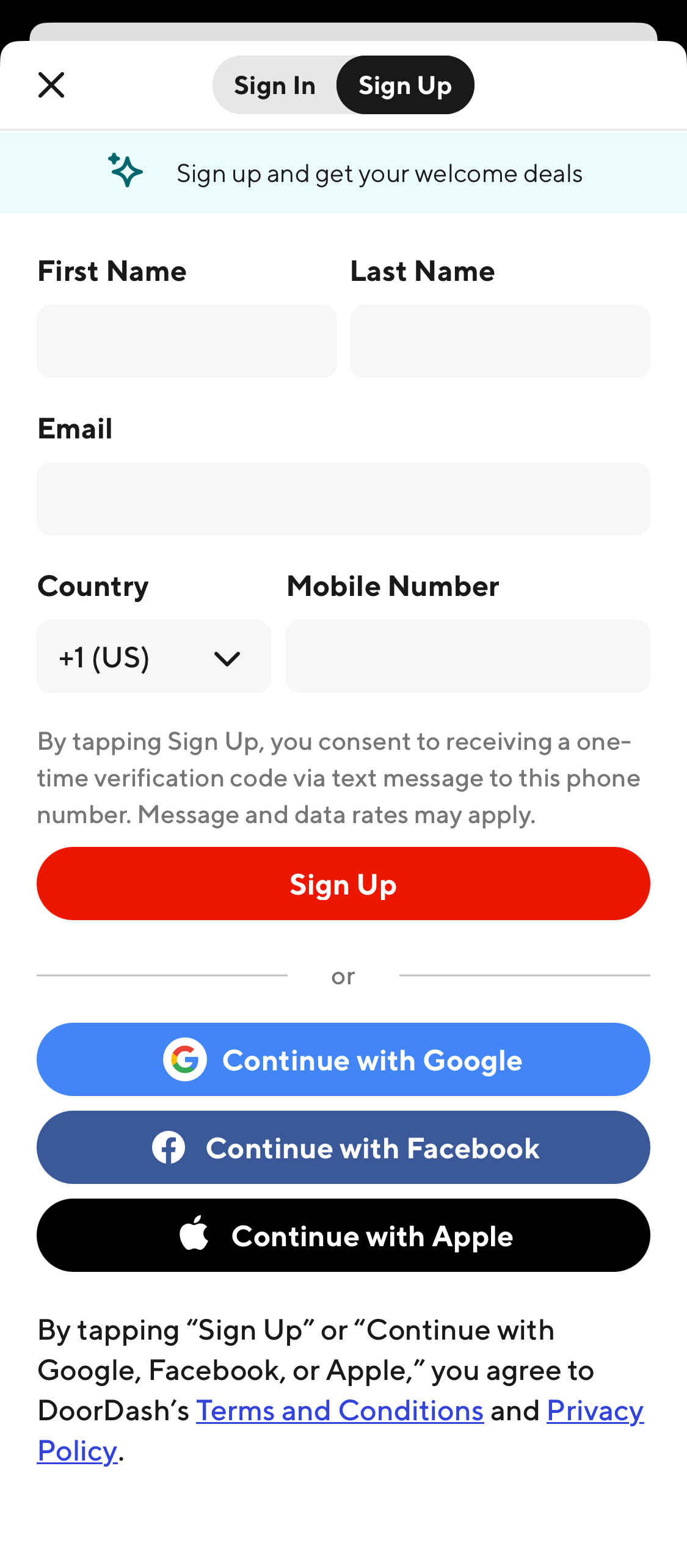Choose Continue with Apple
This screenshot has width=687, height=1568.
343,1235
